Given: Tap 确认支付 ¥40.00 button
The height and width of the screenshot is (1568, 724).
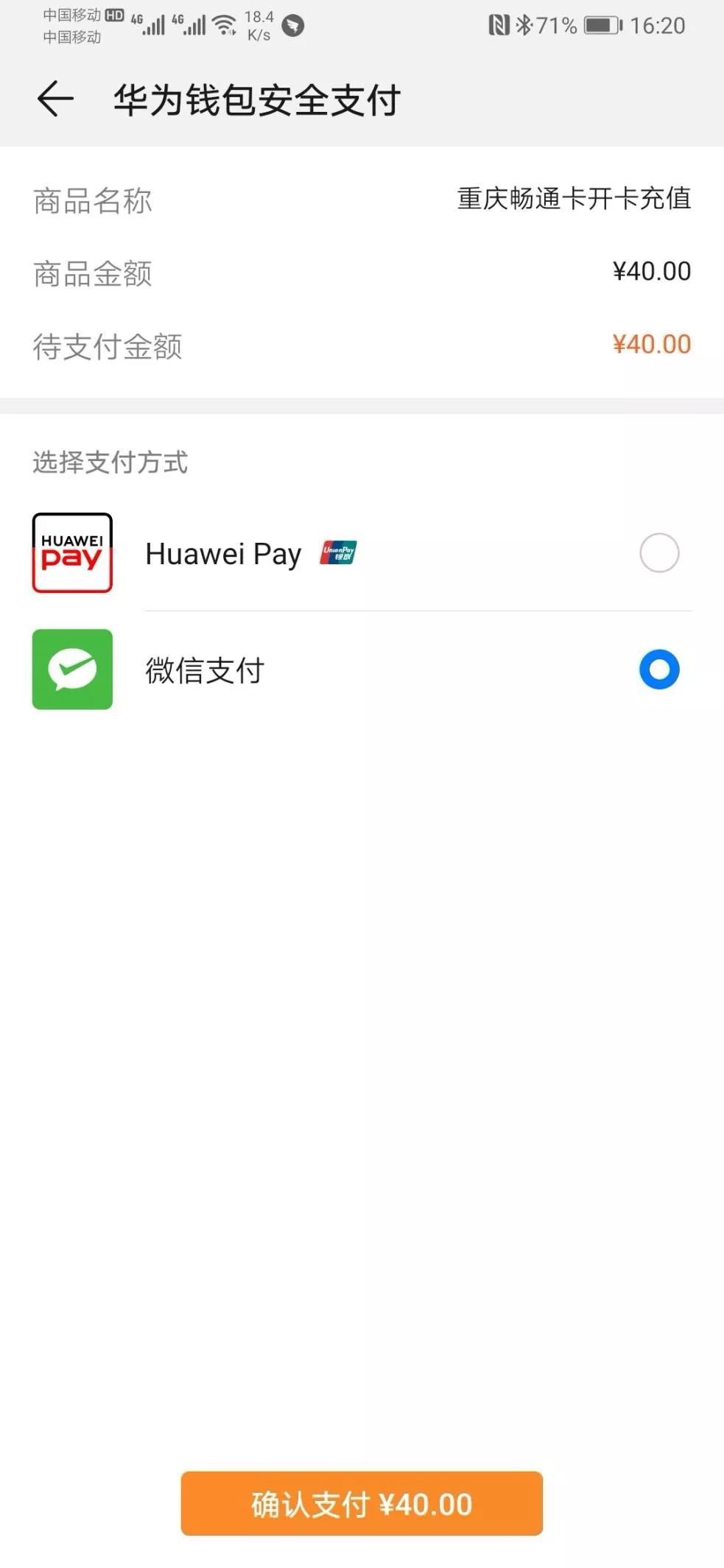Looking at the screenshot, I should (362, 1504).
